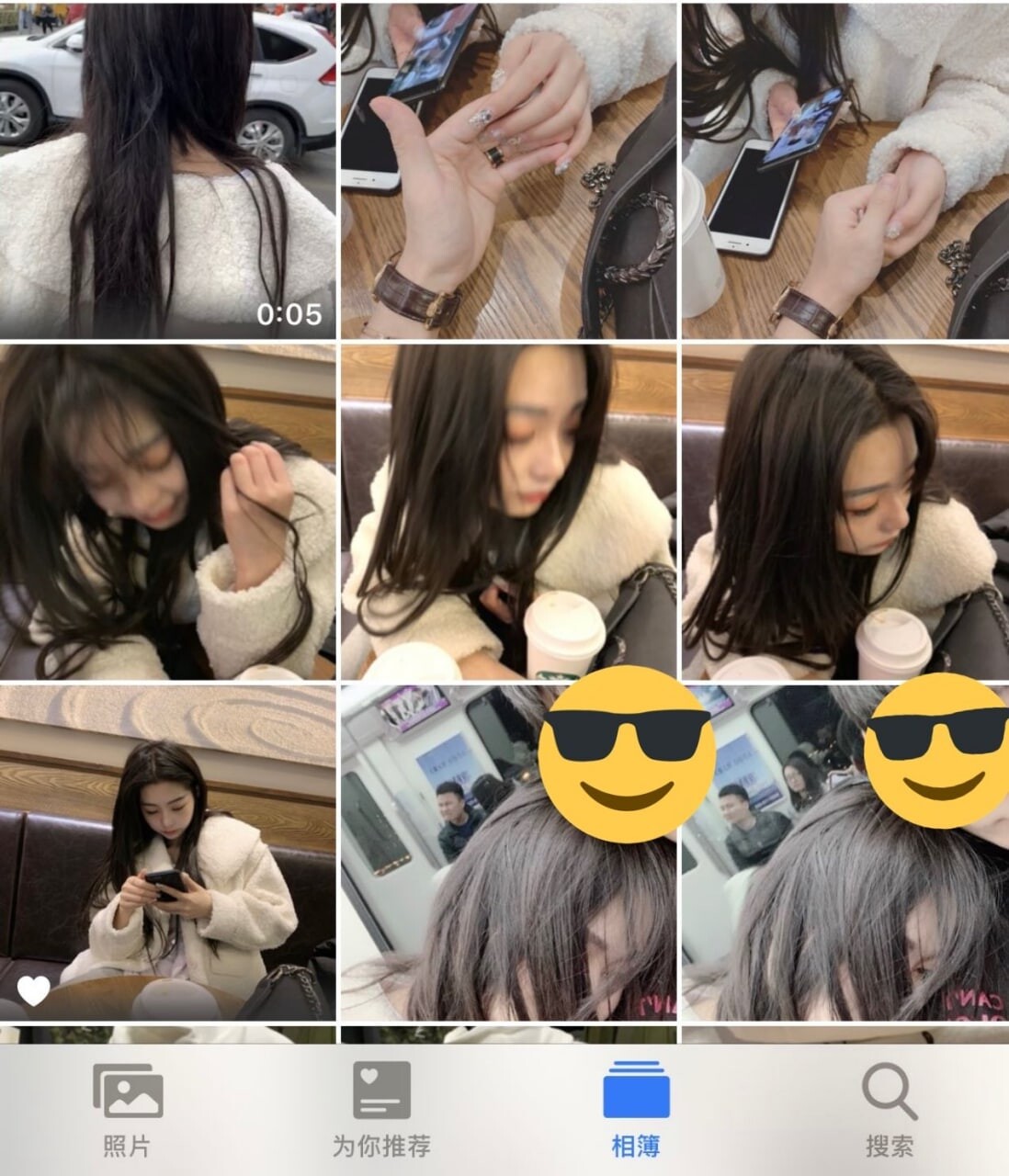Image resolution: width=1009 pixels, height=1176 pixels.
Task: Open sharp side-profile photo with coffee cup
Action: tap(845, 512)
